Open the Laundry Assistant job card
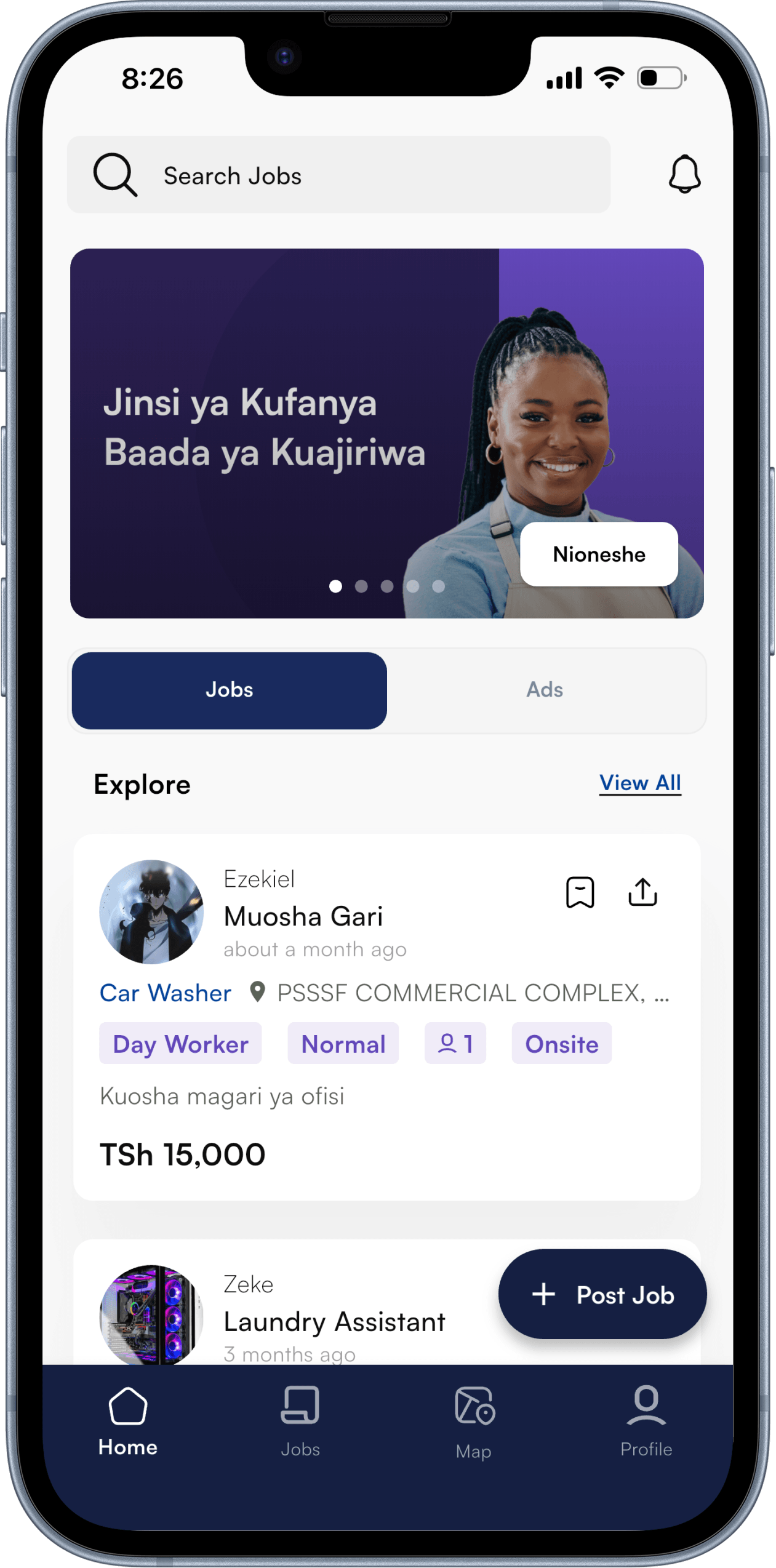Screen dimensions: 776x1568 pos(334,1322)
